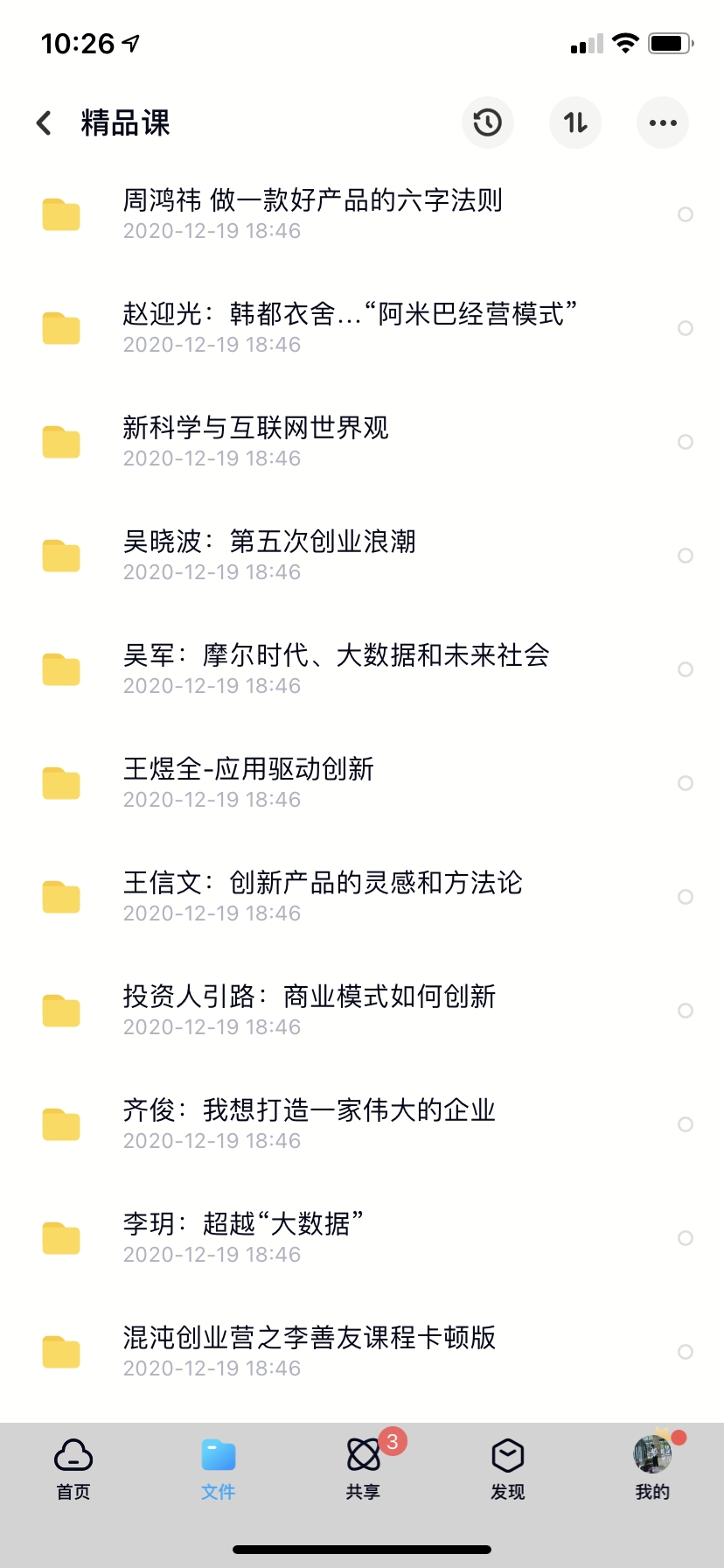Screen dimensions: 724x1568
Task: Open the 赵迎光 韩都衣舍 folder
Action: pos(349,327)
